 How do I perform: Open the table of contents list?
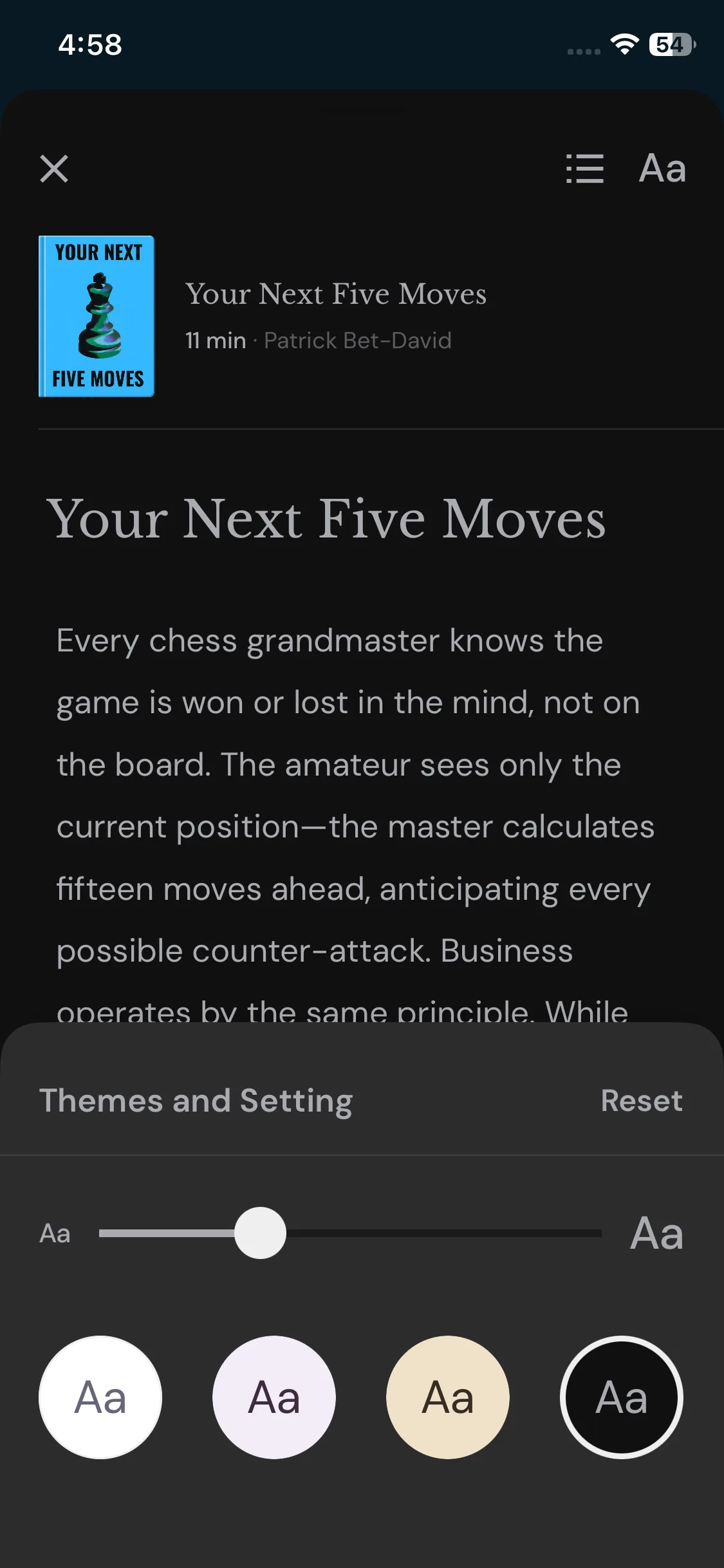(x=584, y=169)
